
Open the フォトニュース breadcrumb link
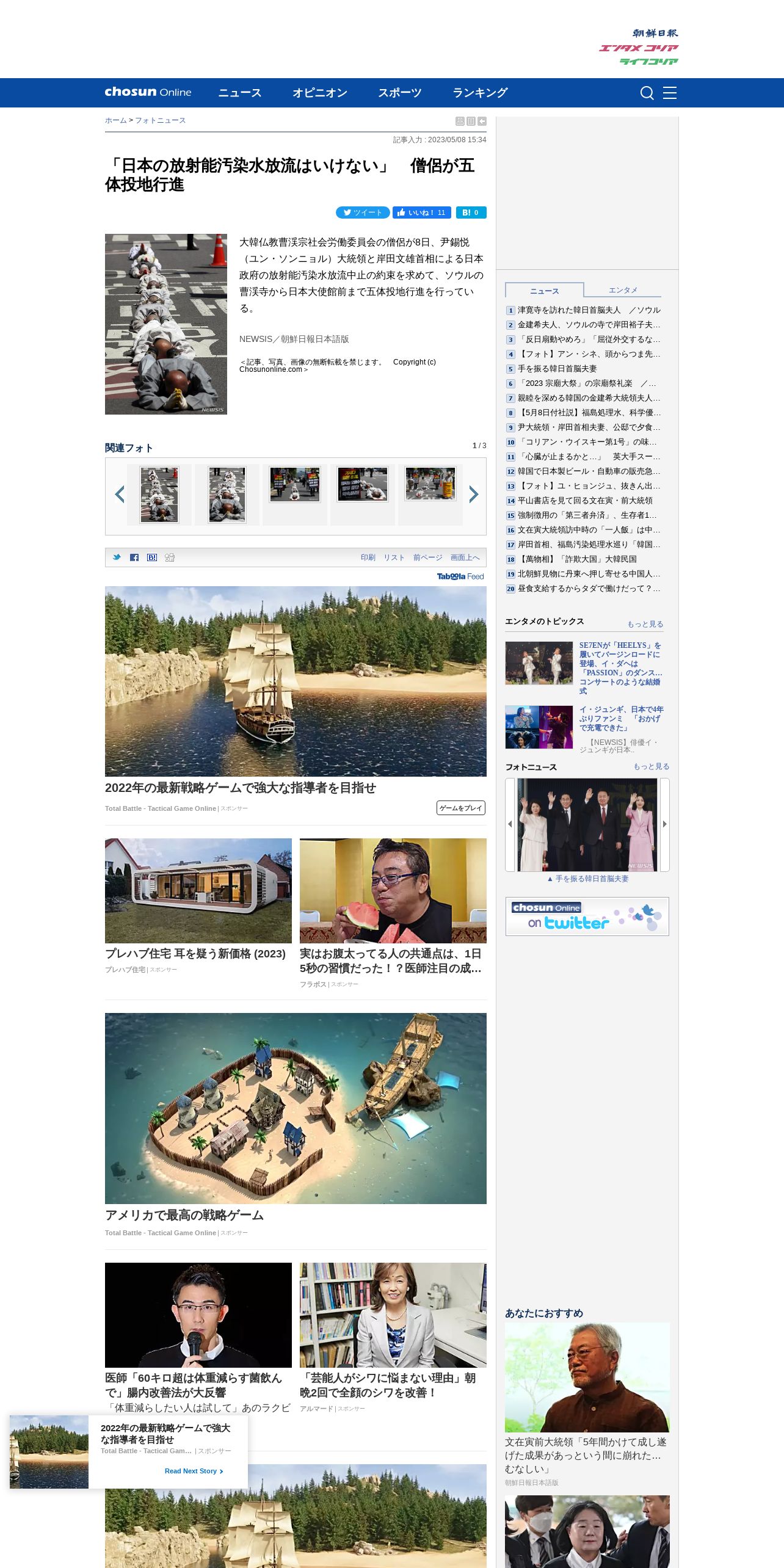tap(160, 120)
